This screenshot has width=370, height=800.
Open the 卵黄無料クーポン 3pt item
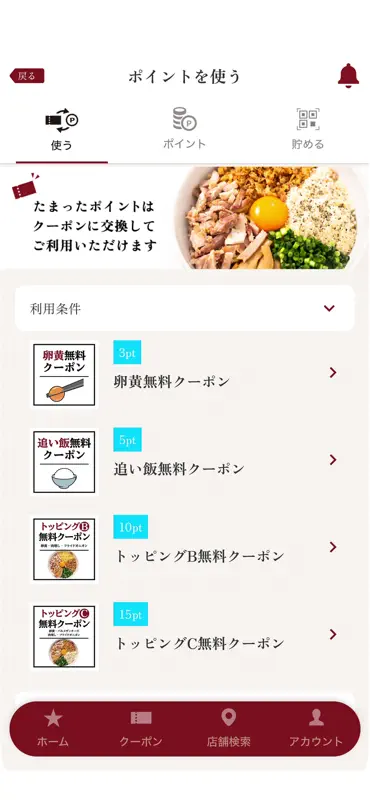(x=185, y=374)
